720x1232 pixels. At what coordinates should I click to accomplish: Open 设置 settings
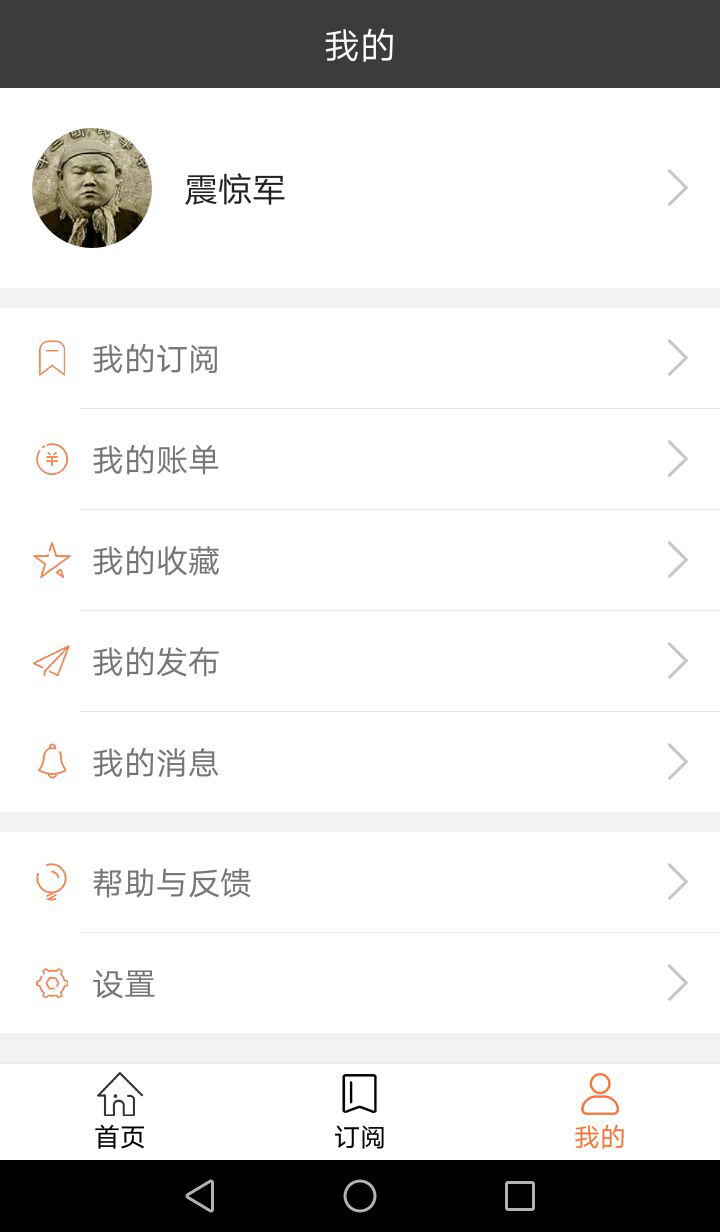coord(360,983)
